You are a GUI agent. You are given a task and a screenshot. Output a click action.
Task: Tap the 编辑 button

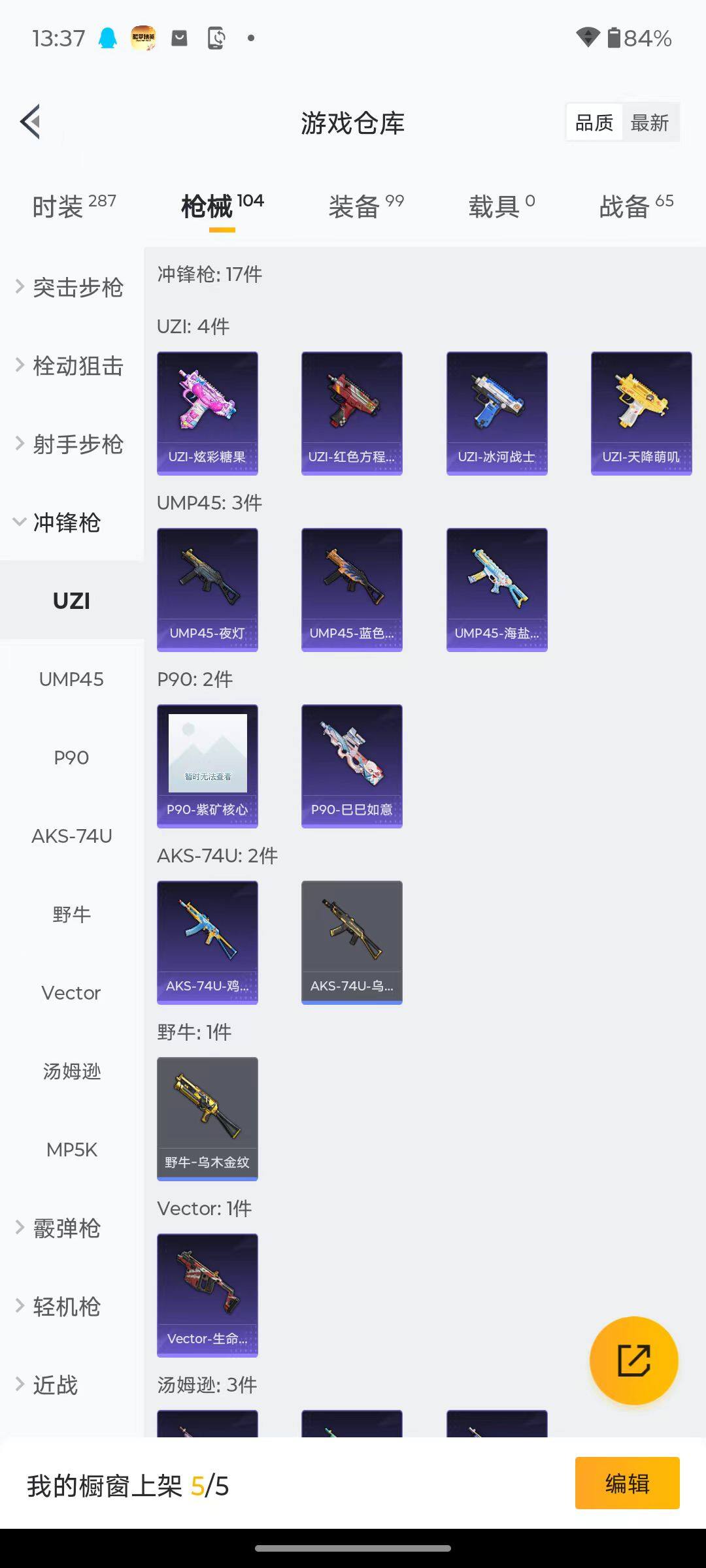click(627, 1483)
